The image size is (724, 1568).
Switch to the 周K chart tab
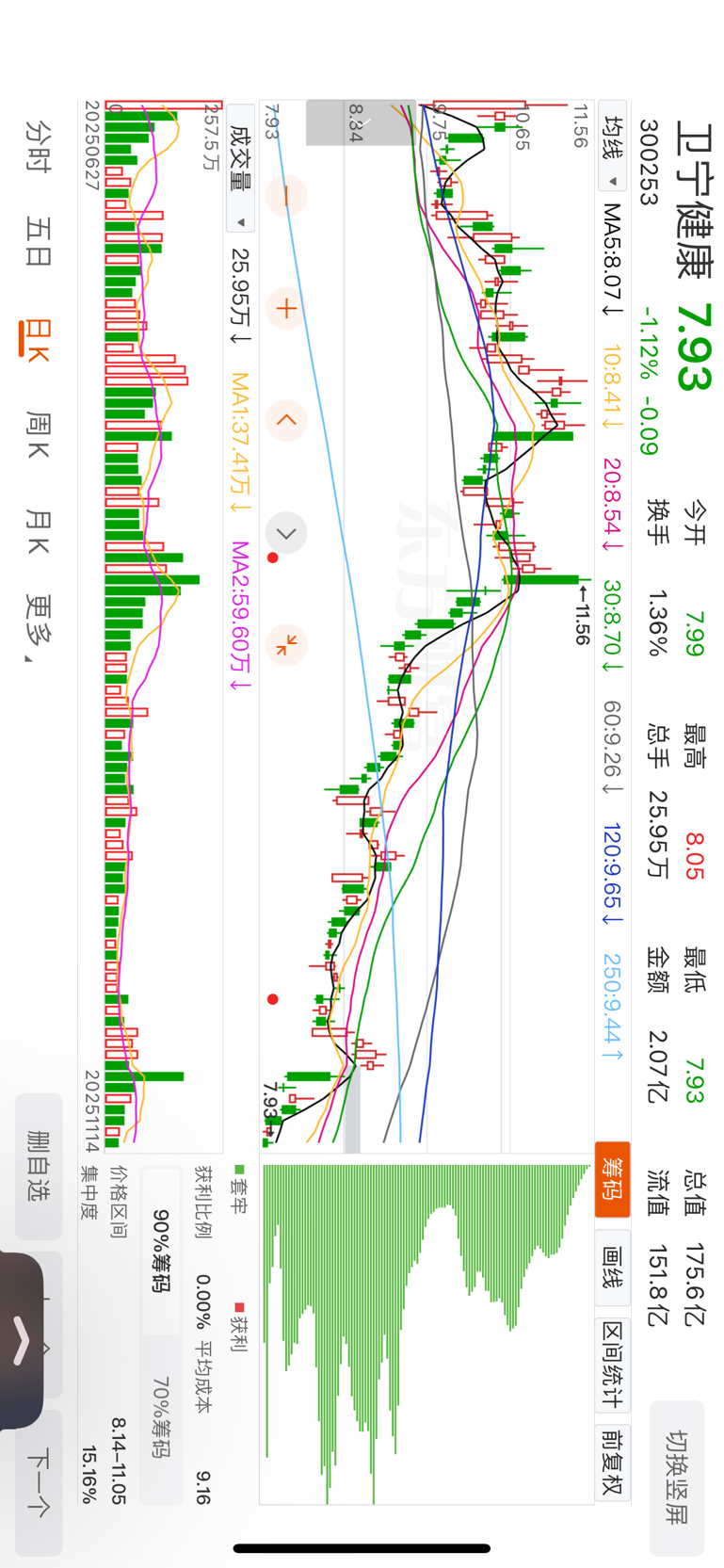pyautogui.click(x=38, y=435)
